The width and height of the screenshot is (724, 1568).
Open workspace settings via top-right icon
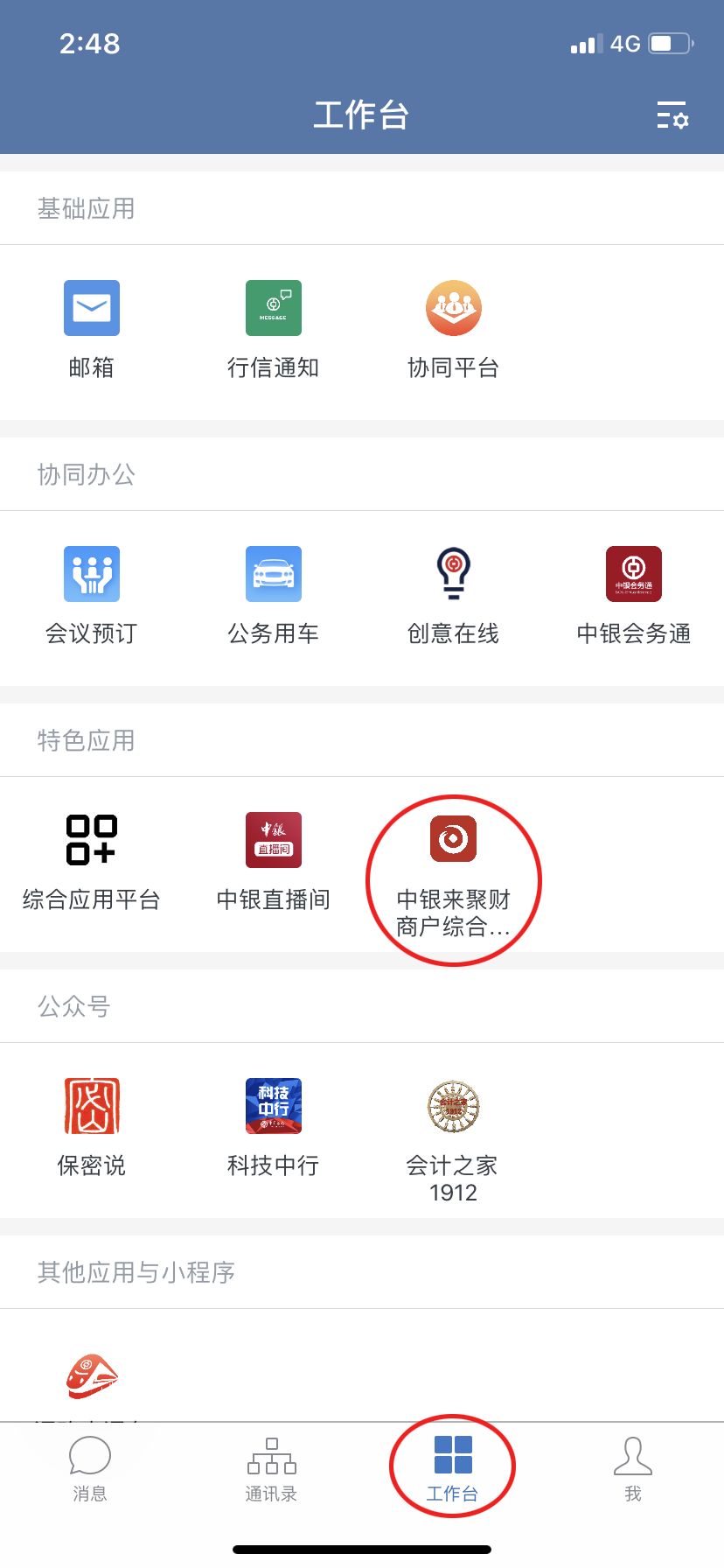point(672,116)
